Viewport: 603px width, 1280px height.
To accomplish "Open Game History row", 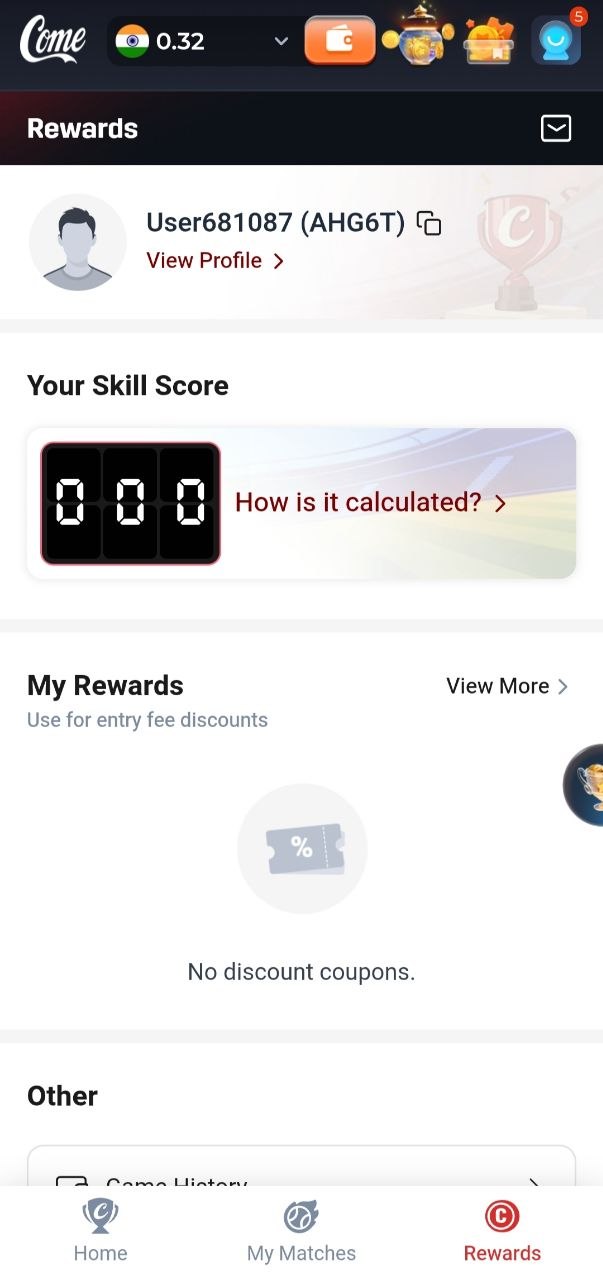I will pyautogui.click(x=301, y=1175).
